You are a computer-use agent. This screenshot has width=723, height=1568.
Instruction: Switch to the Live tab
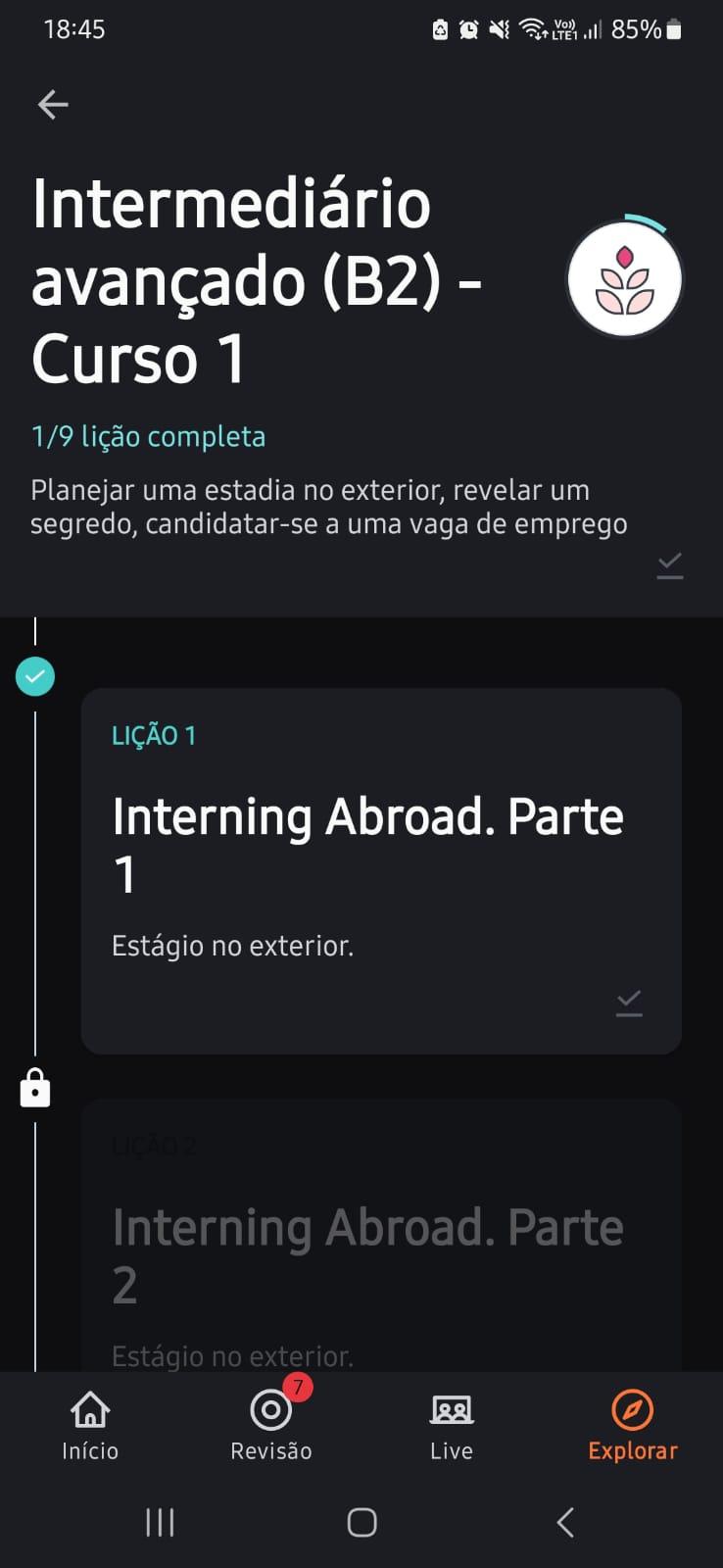(x=452, y=1426)
